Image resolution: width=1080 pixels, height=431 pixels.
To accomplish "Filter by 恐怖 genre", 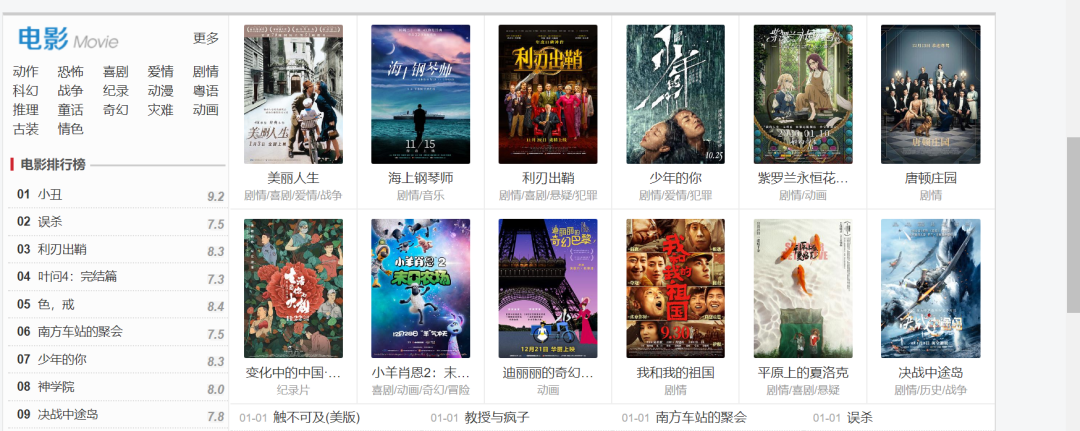I will 71,72.
